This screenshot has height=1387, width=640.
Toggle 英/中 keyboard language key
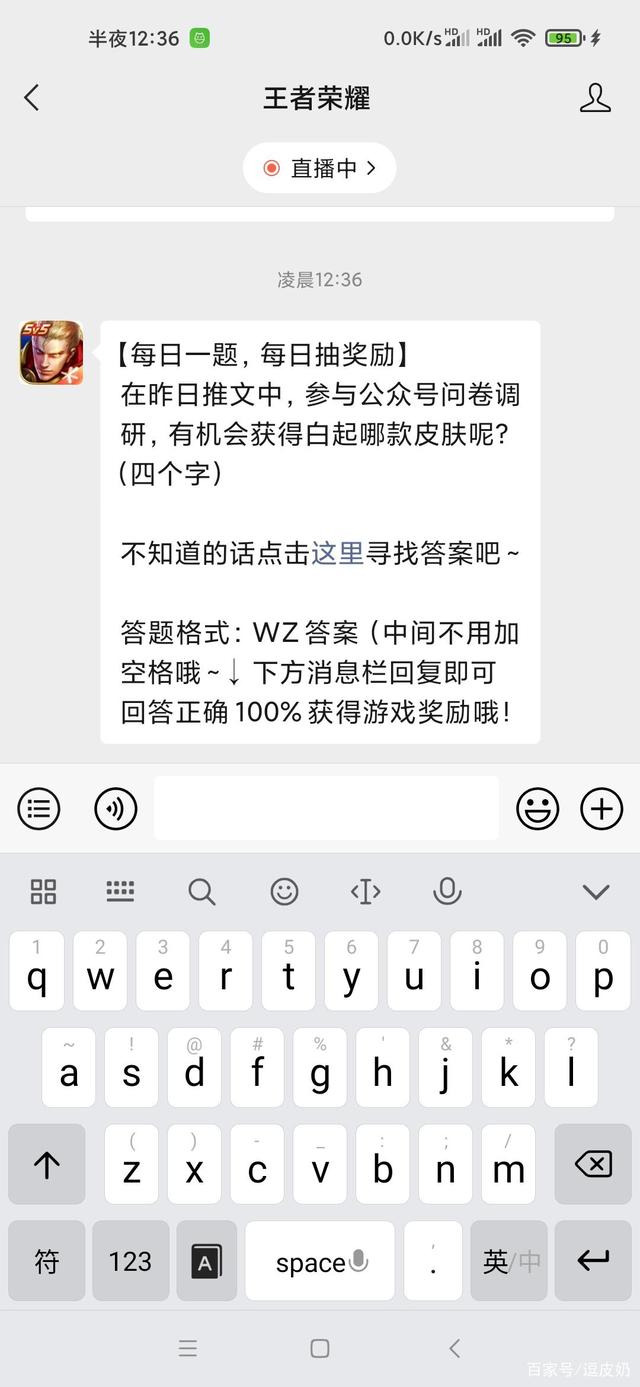(510, 1261)
